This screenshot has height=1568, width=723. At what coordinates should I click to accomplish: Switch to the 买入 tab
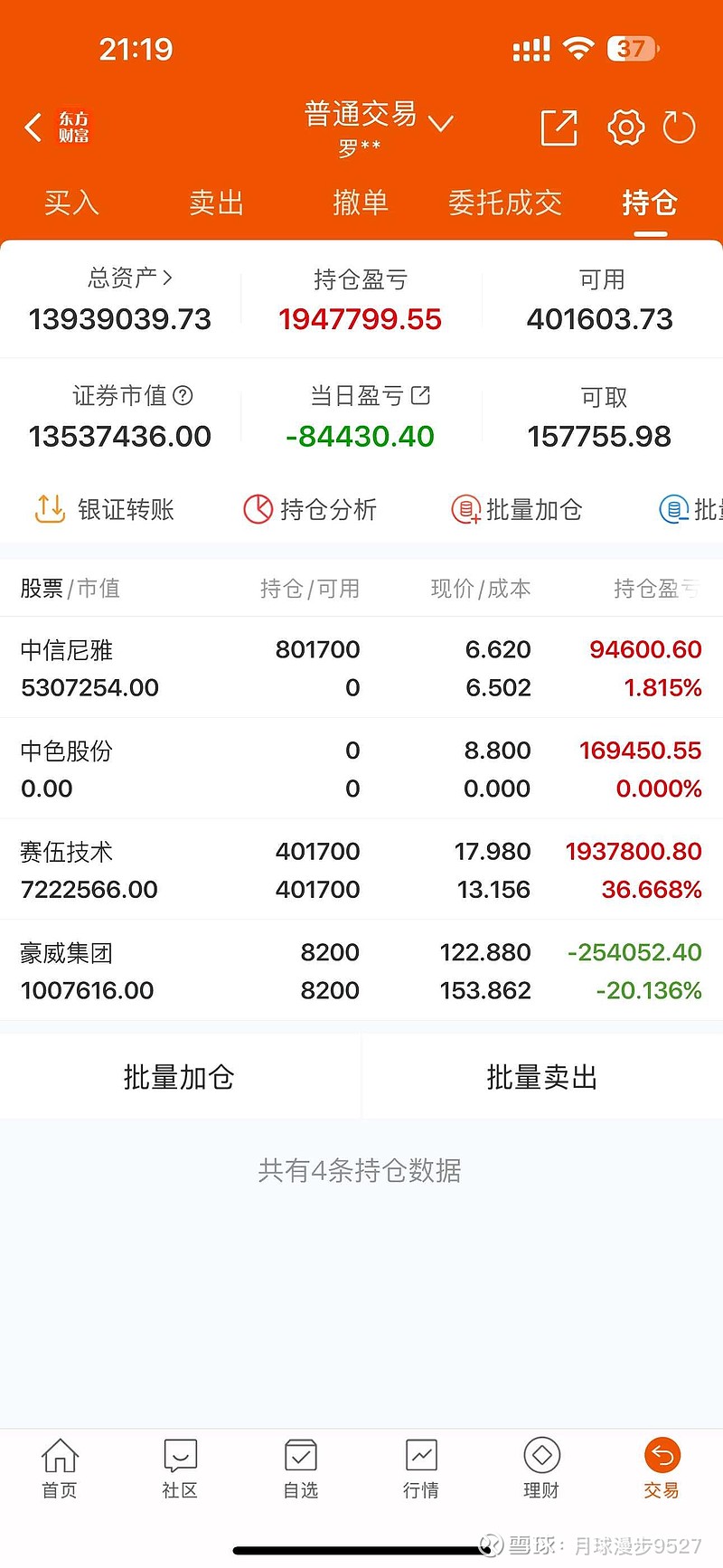(71, 203)
